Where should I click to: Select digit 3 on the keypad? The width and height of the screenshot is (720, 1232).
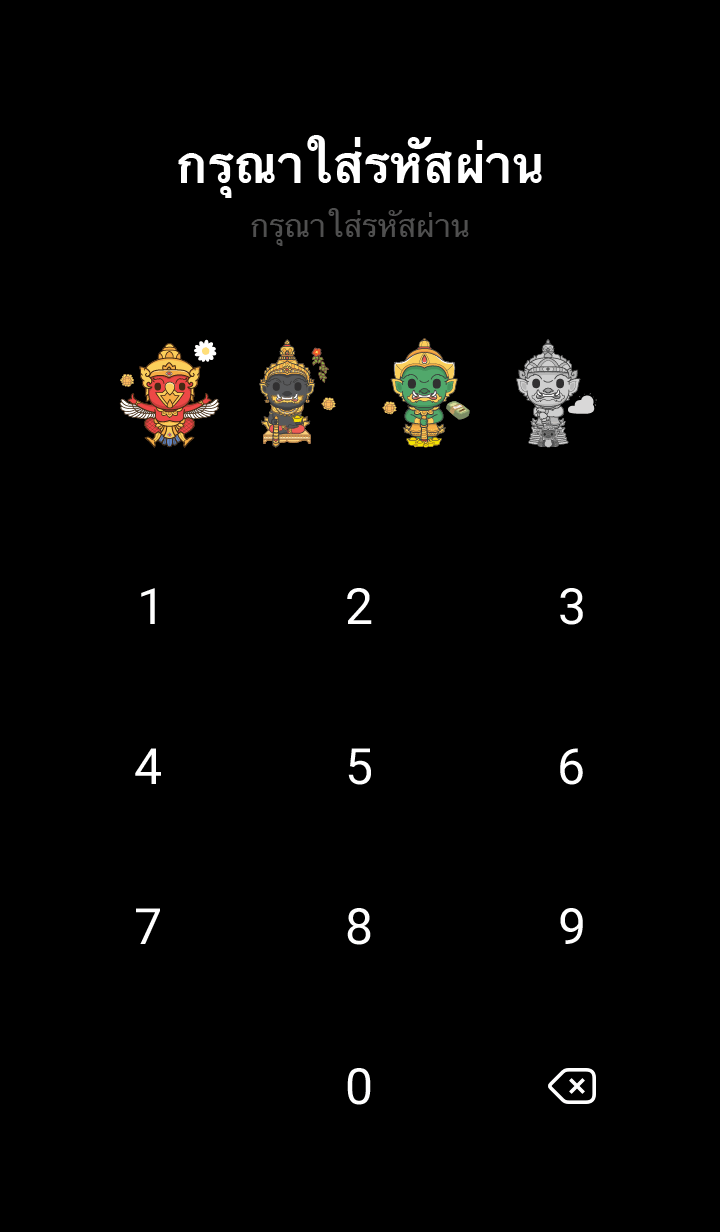(x=571, y=607)
